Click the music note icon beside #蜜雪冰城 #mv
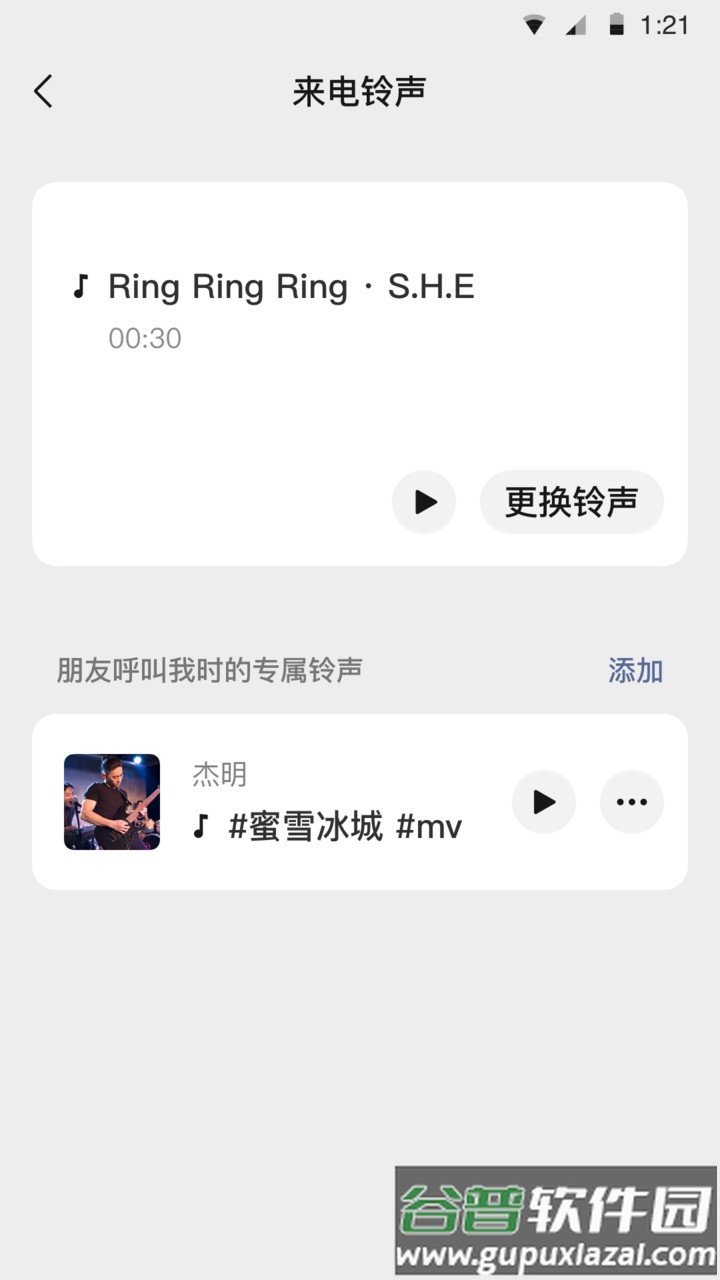 pyautogui.click(x=200, y=826)
